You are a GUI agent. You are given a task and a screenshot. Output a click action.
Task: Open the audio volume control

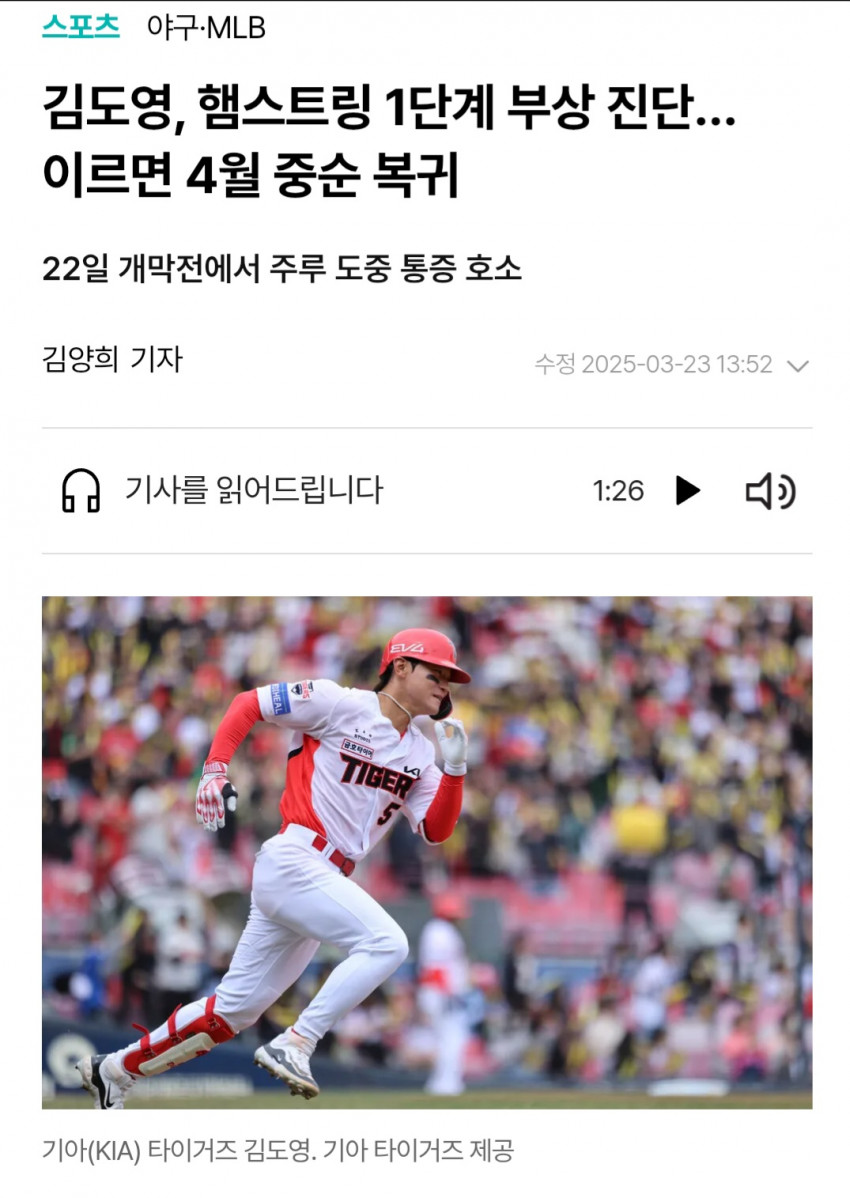point(770,491)
